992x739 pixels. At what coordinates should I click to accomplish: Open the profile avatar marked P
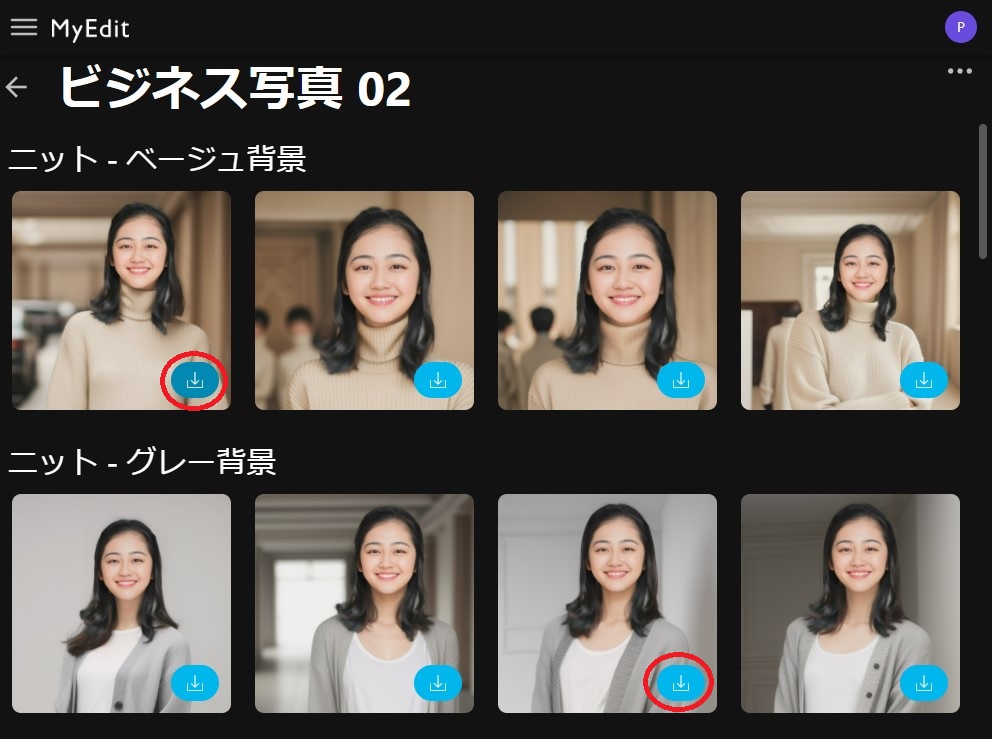[x=960, y=27]
